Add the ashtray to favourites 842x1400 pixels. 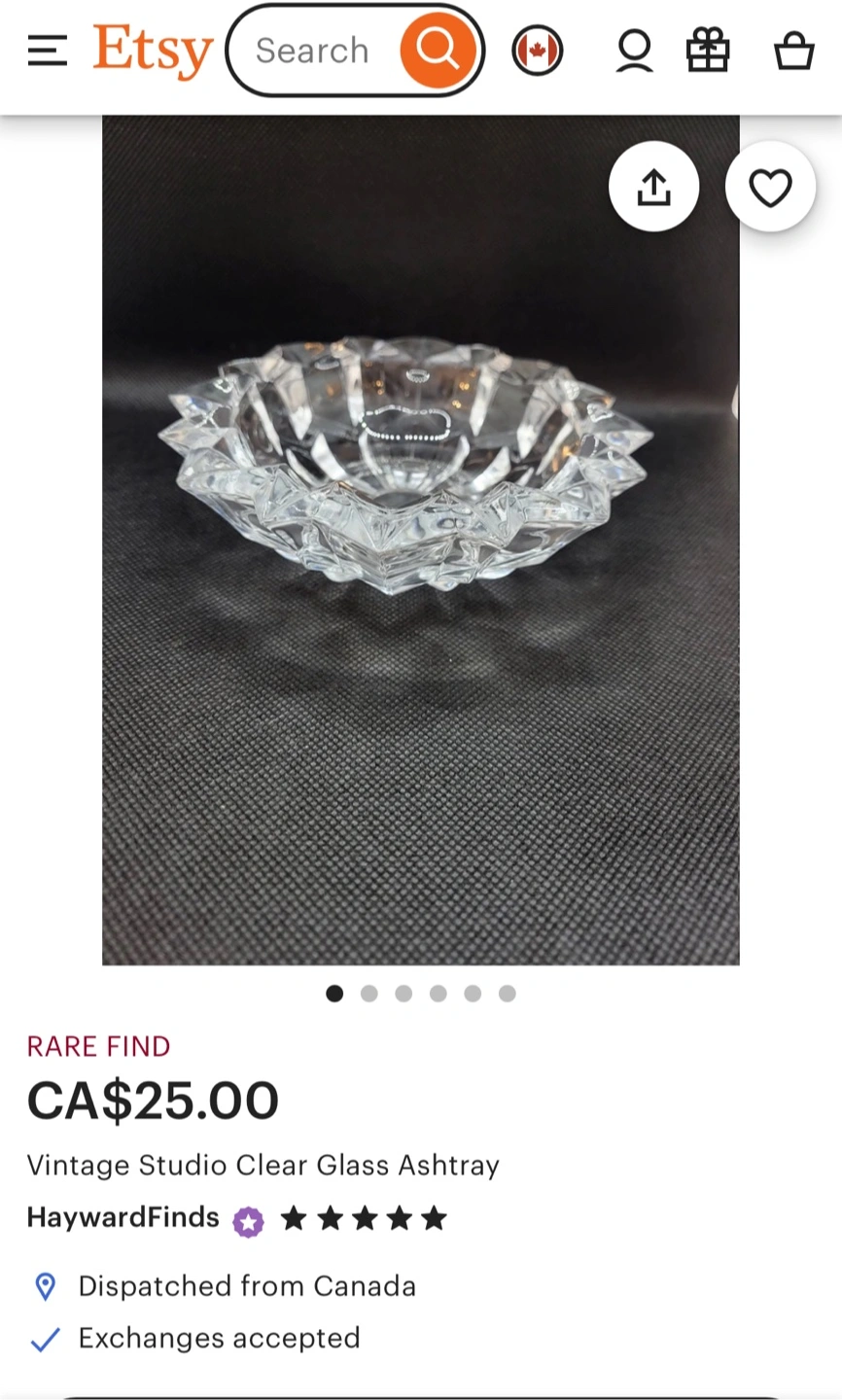[x=770, y=187]
